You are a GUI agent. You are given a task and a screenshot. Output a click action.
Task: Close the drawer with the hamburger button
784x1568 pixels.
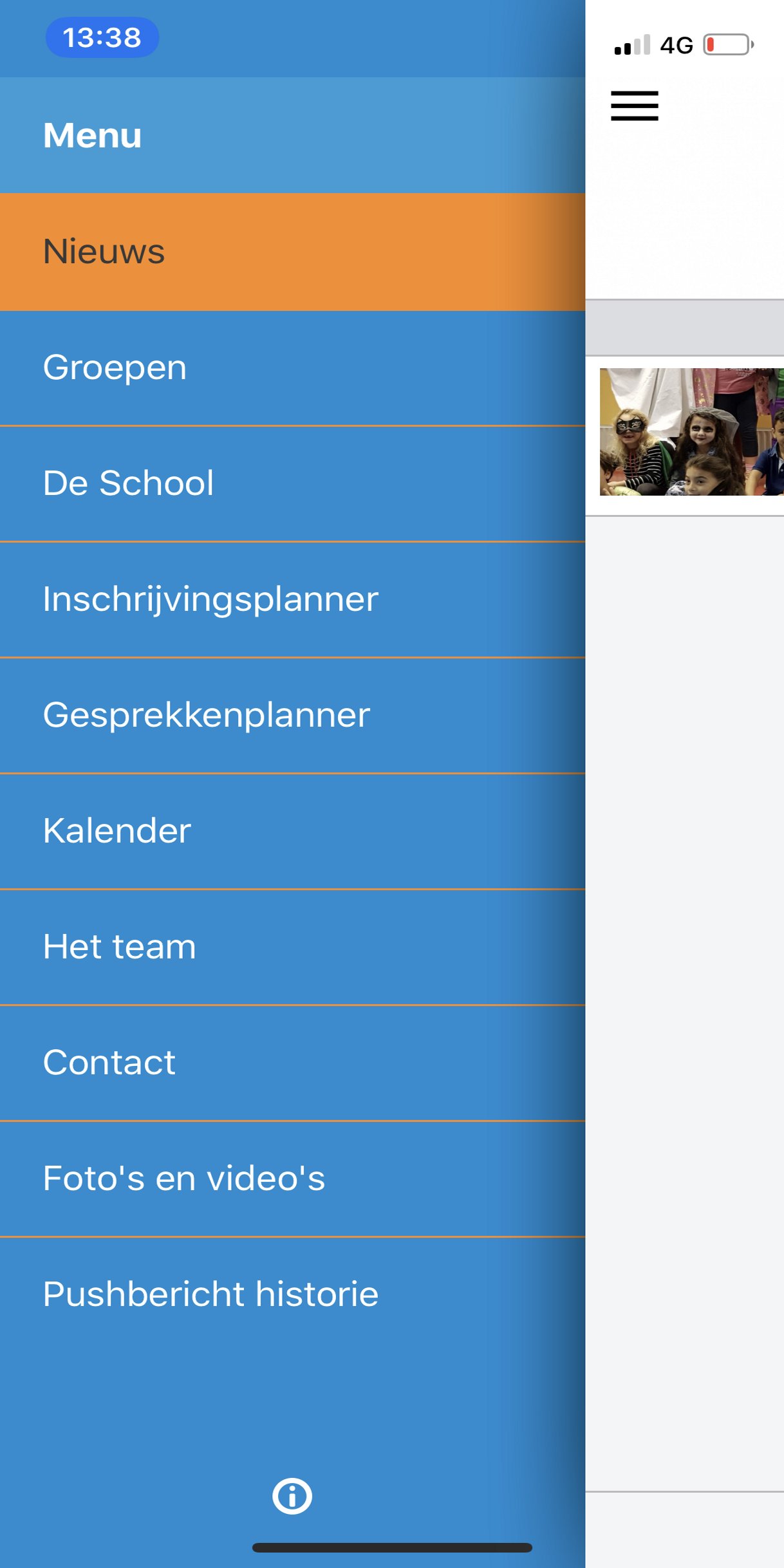click(x=634, y=106)
